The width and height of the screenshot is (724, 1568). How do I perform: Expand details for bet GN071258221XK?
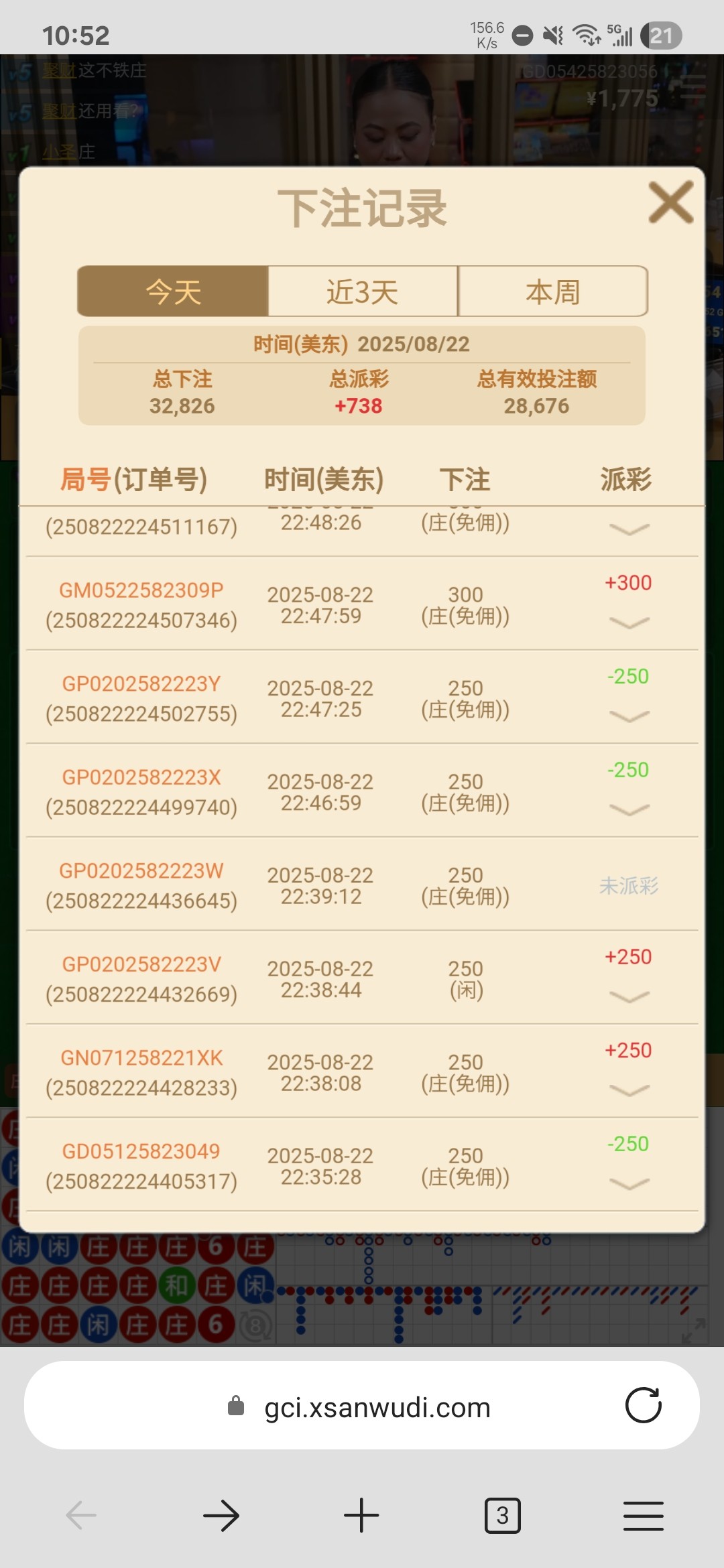pyautogui.click(x=629, y=1090)
